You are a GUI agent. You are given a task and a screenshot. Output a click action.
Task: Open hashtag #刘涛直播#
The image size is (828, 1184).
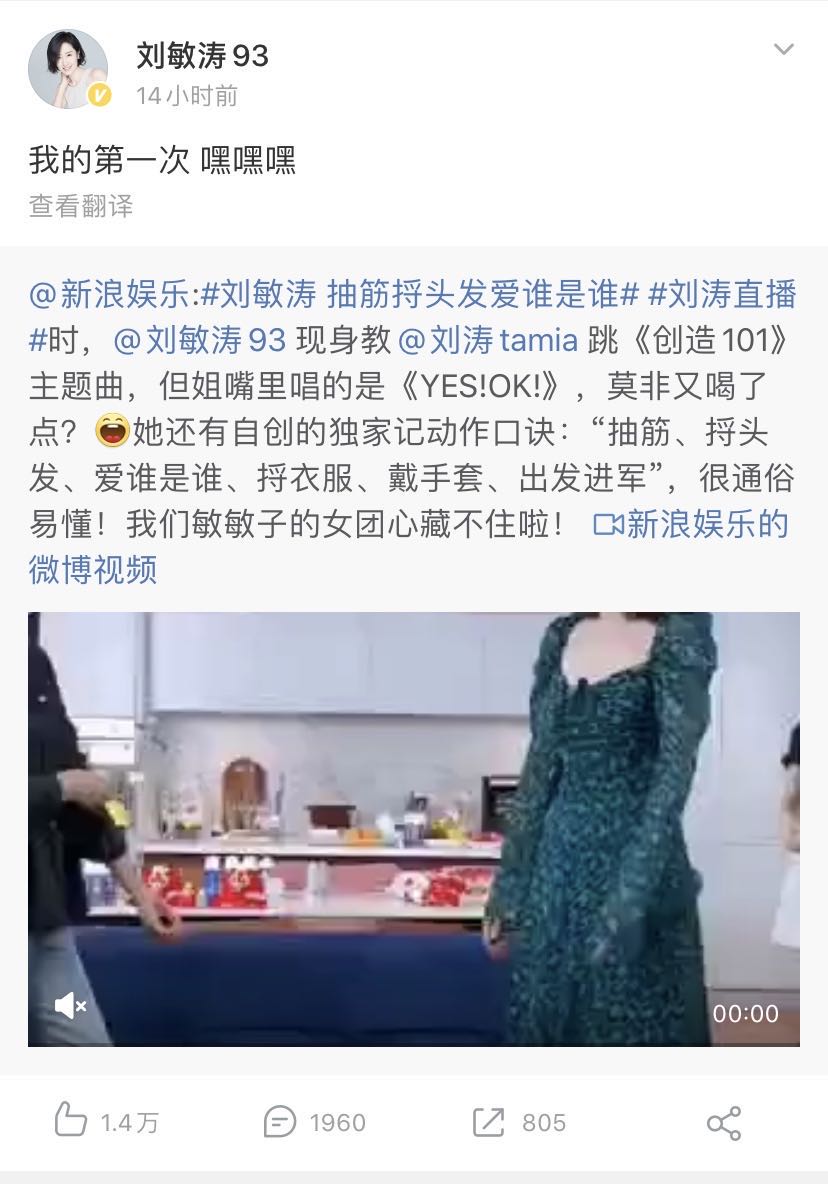click(722, 295)
